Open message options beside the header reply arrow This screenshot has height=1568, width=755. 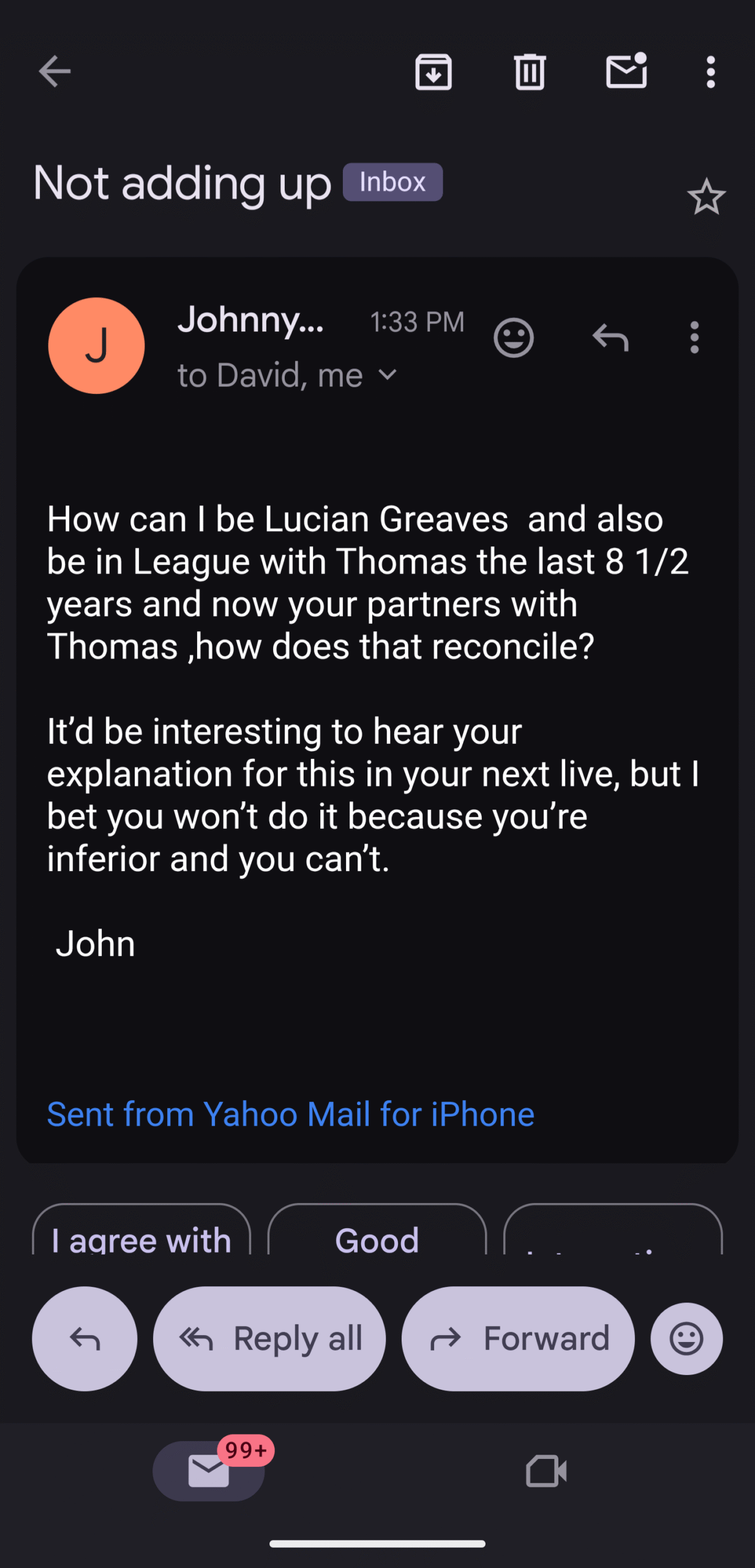(x=694, y=337)
